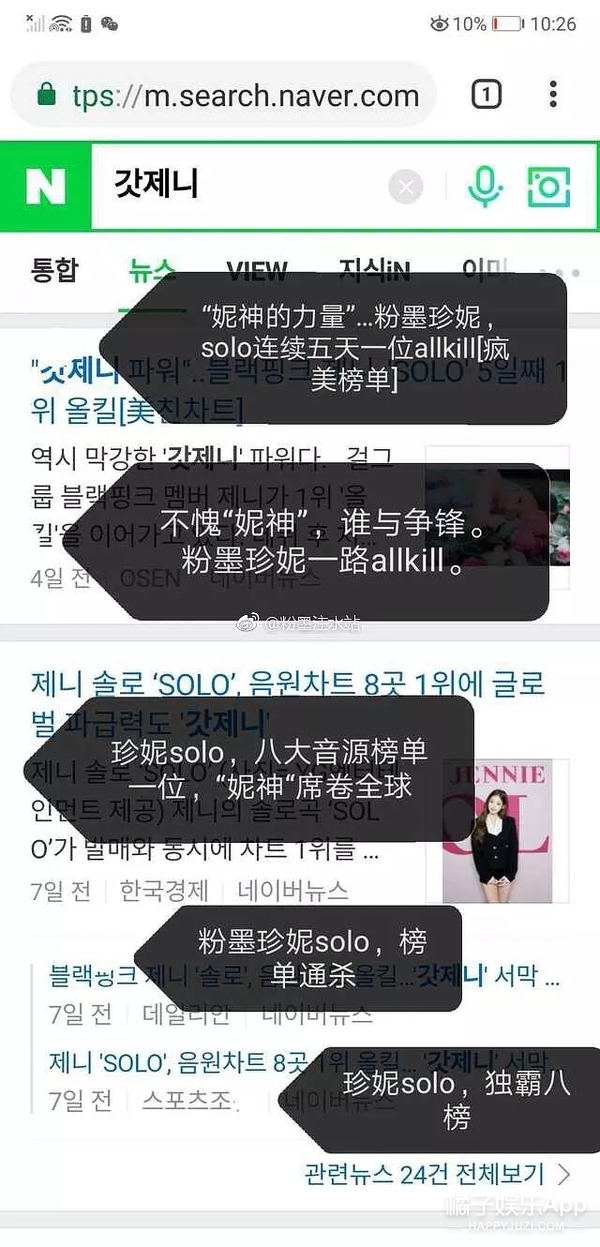The height and width of the screenshot is (1247, 600).
Task: Switch to the VIEW tab
Action: (x=256, y=270)
